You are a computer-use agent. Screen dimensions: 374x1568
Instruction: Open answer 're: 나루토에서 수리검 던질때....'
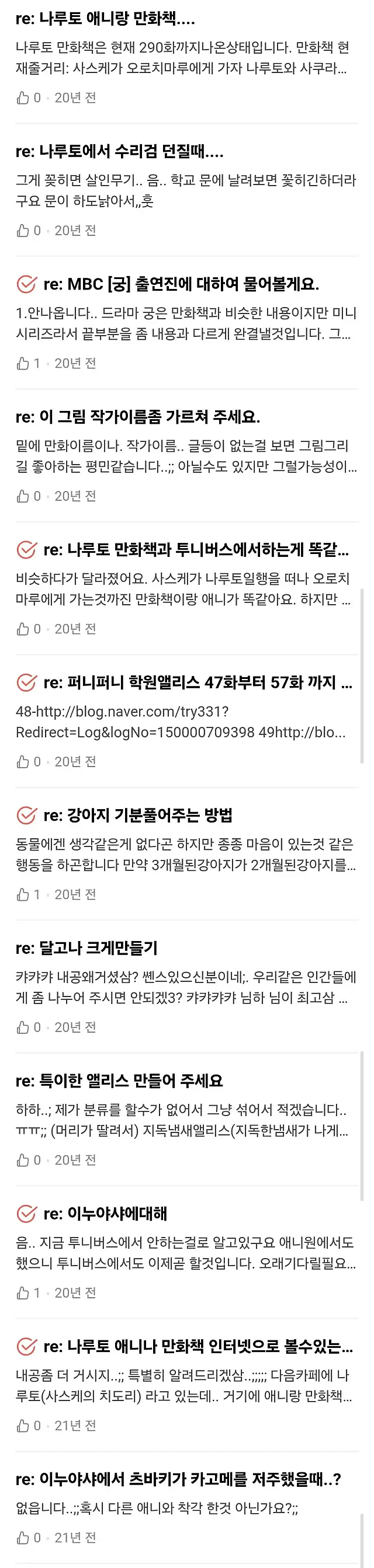(x=119, y=152)
